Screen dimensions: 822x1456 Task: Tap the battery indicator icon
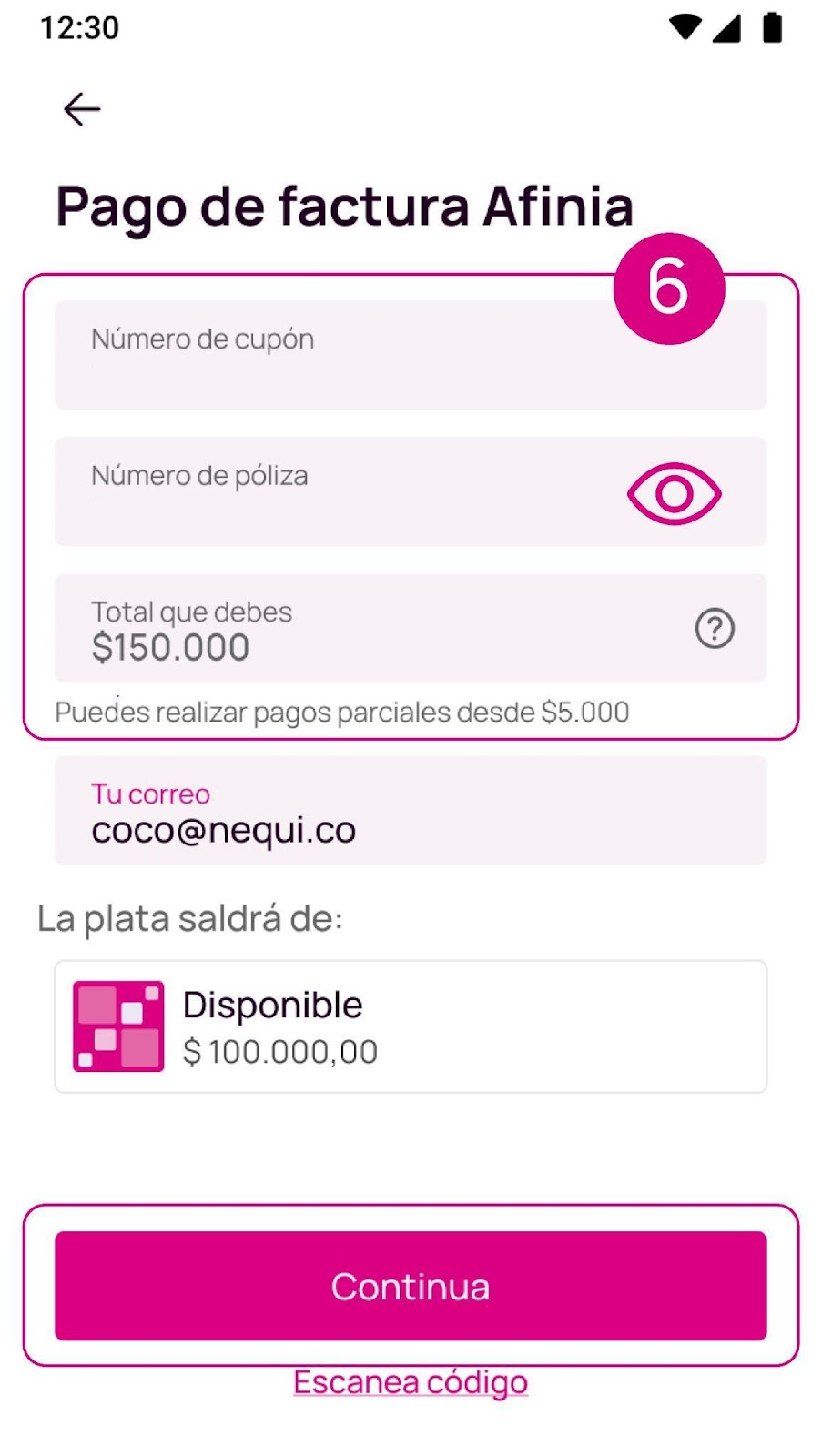click(773, 27)
